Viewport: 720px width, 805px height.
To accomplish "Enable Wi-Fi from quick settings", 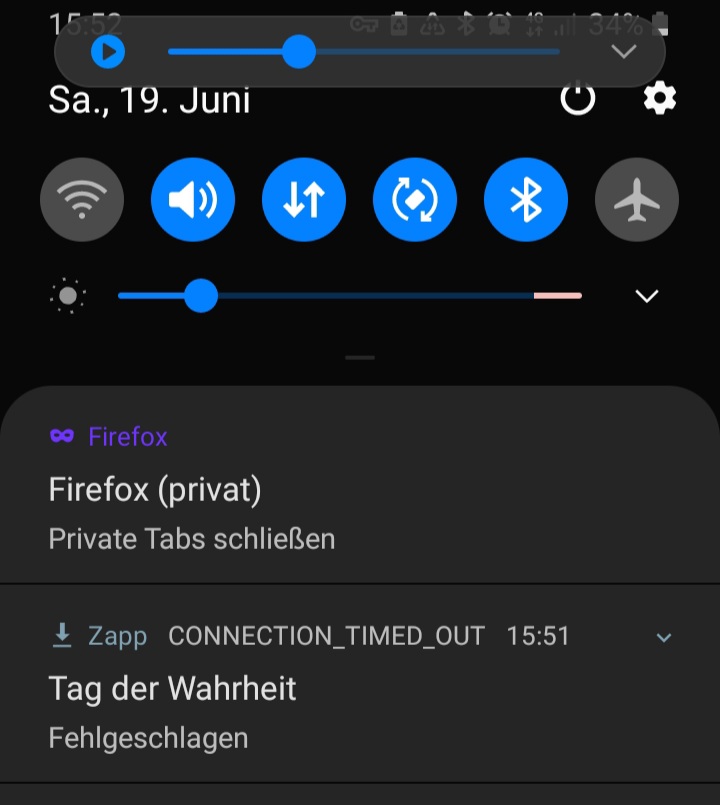I will (x=81, y=199).
